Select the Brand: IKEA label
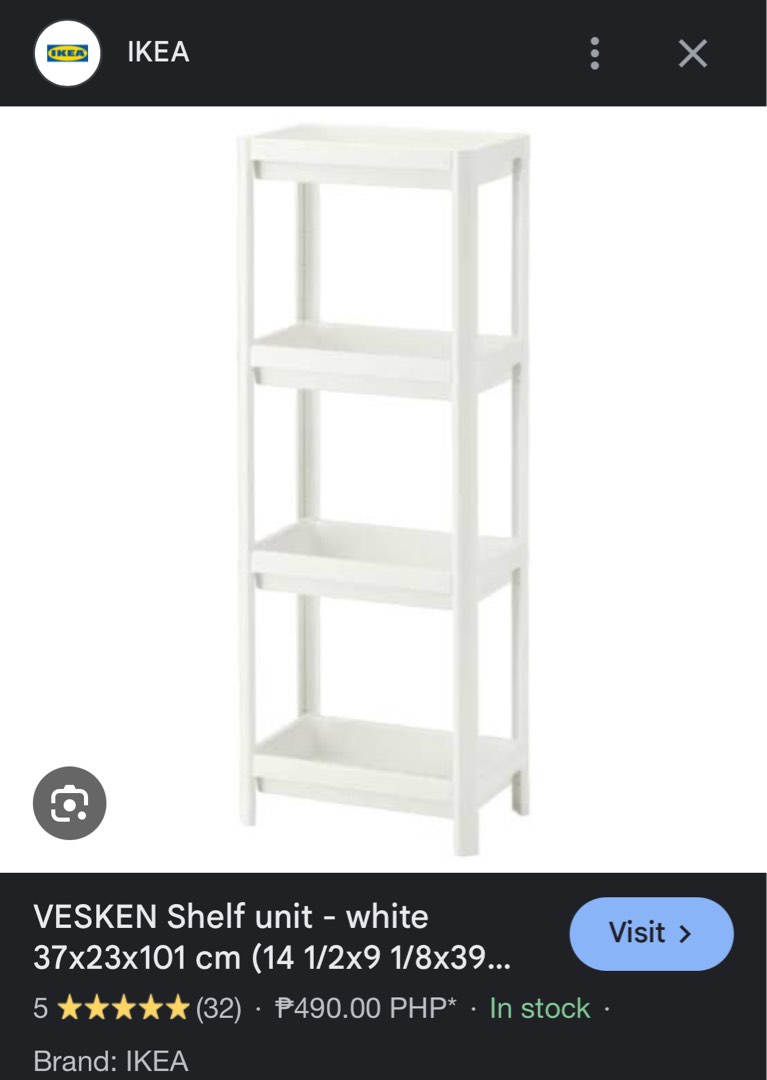Viewport: 767px width, 1080px height. click(113, 1064)
